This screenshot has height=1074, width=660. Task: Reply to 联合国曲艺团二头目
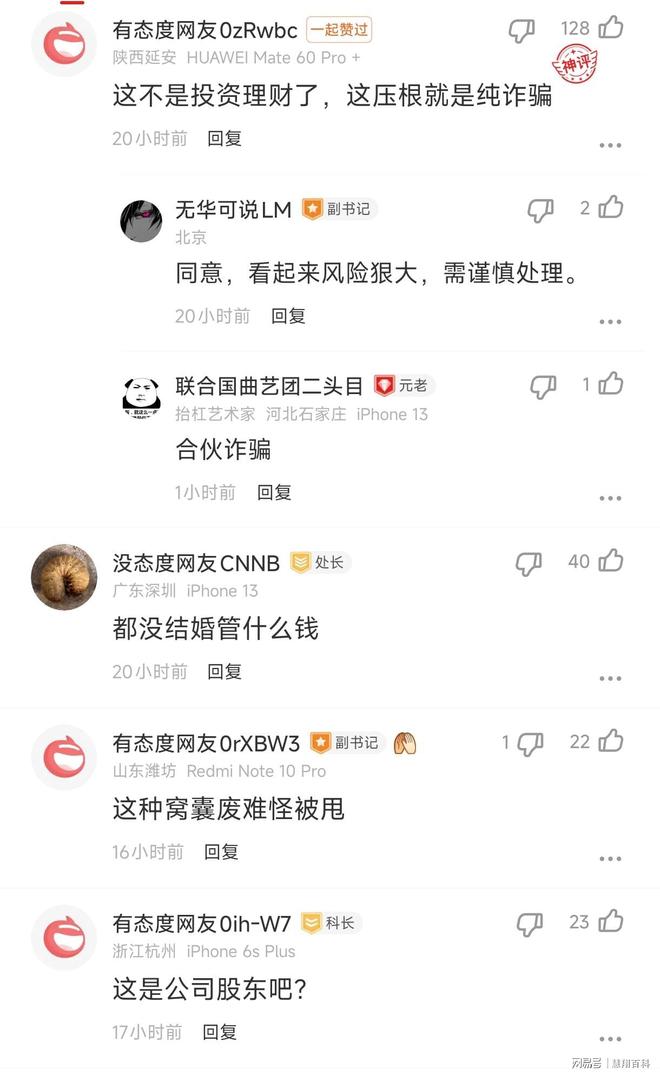point(274,492)
